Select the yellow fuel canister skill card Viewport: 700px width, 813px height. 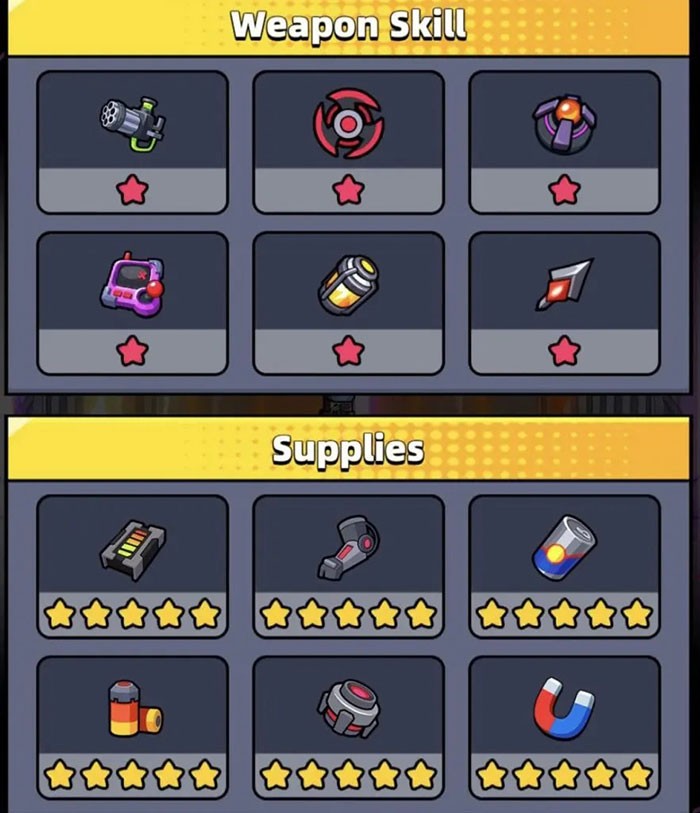coord(347,302)
